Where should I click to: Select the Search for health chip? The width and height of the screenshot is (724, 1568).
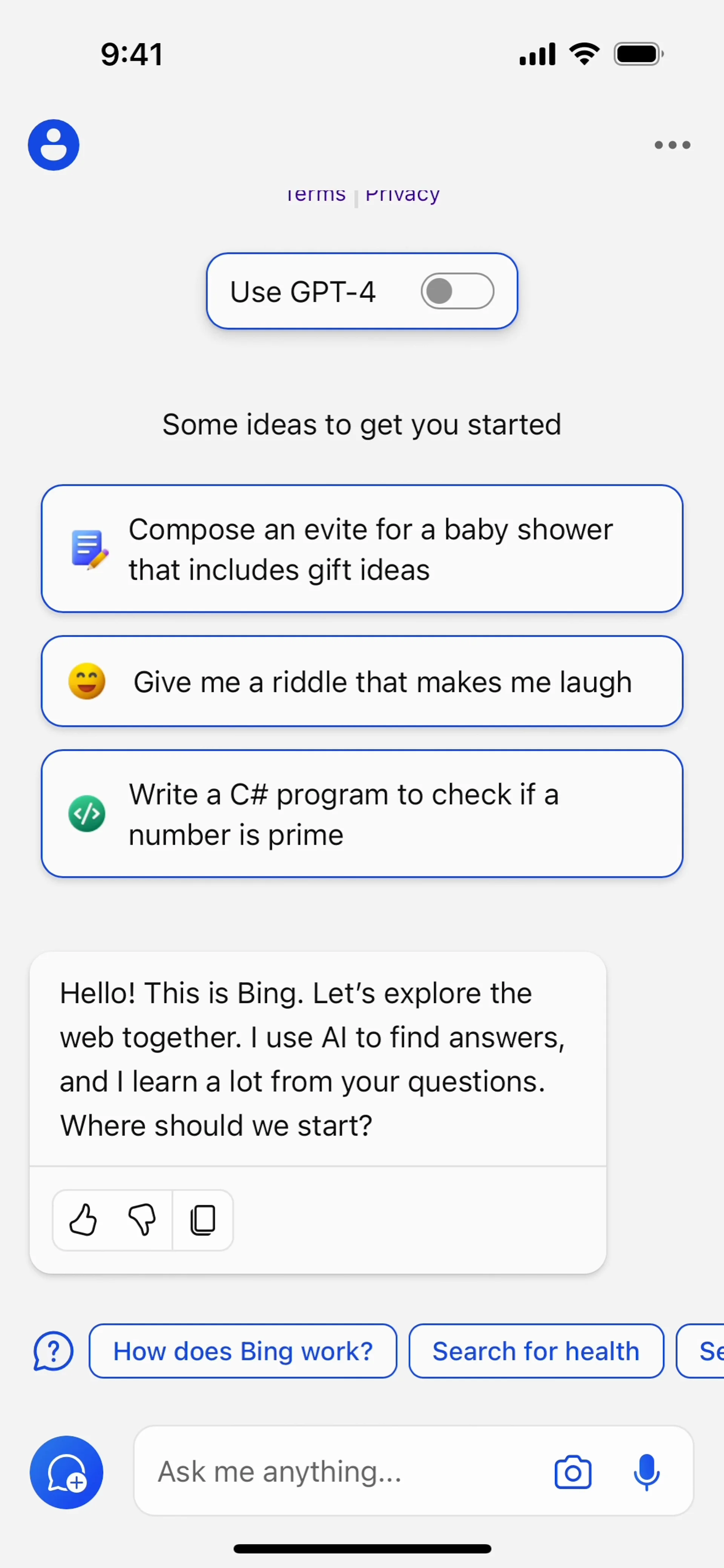point(536,1351)
